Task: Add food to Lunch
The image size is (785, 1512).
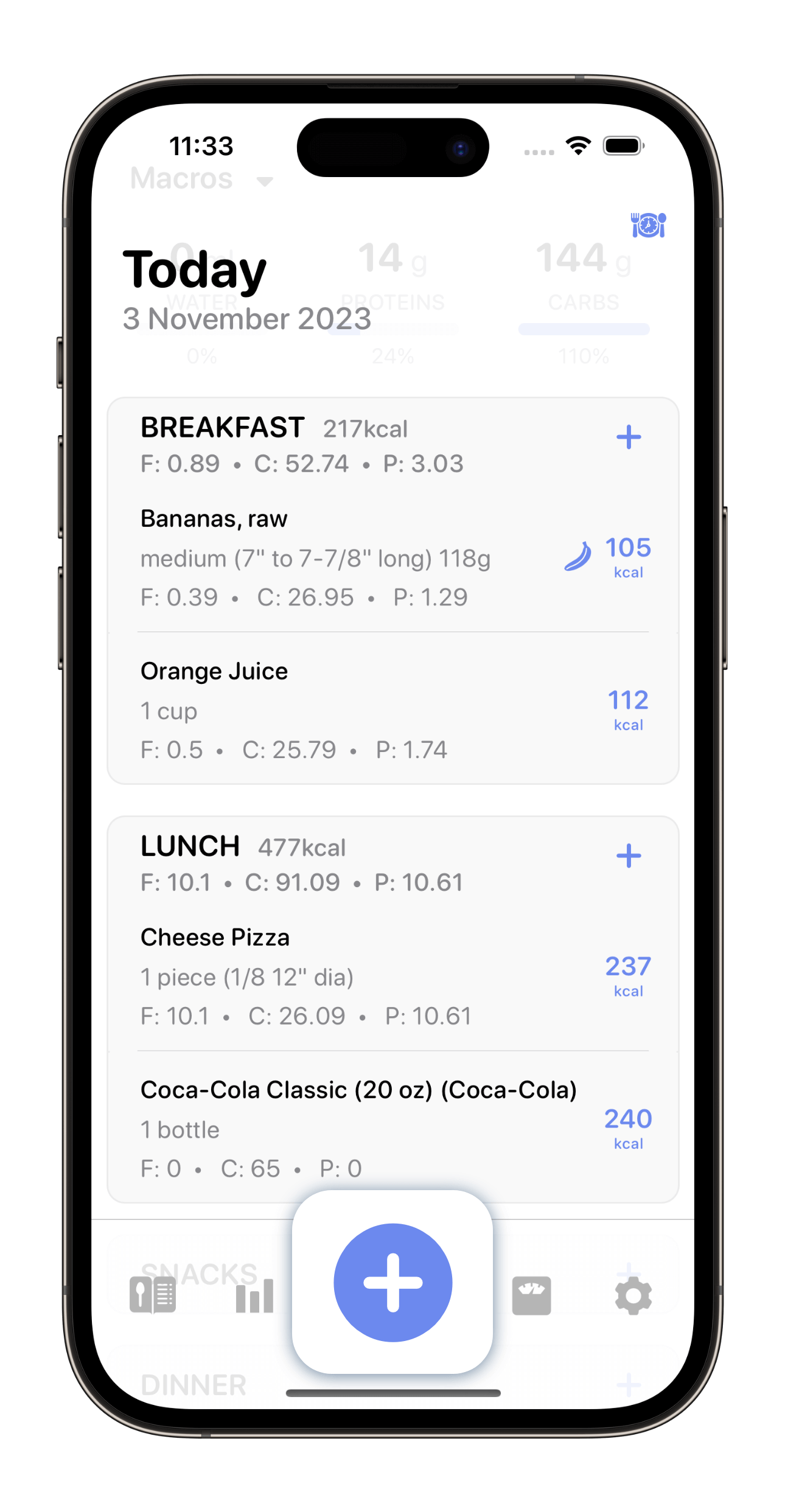Action: tap(629, 855)
